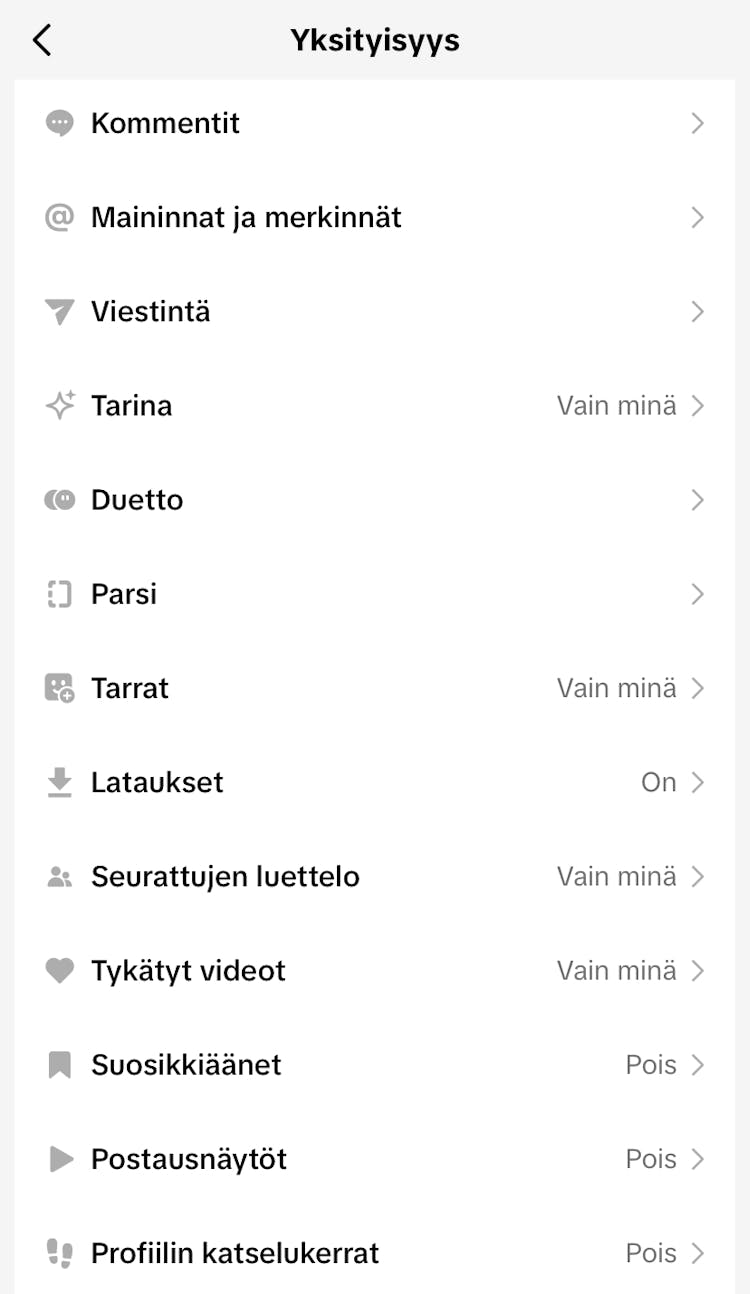Select the Tarrat sticker icon
The image size is (750, 1294).
[x=60, y=687]
